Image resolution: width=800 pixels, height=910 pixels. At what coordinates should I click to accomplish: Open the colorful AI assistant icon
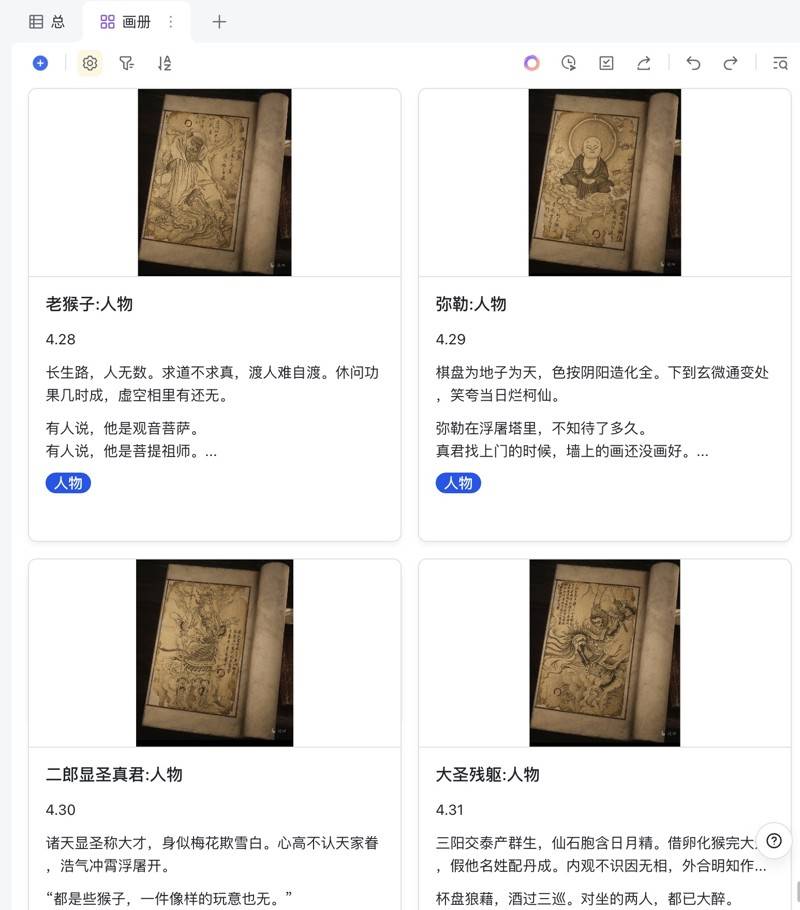[531, 63]
